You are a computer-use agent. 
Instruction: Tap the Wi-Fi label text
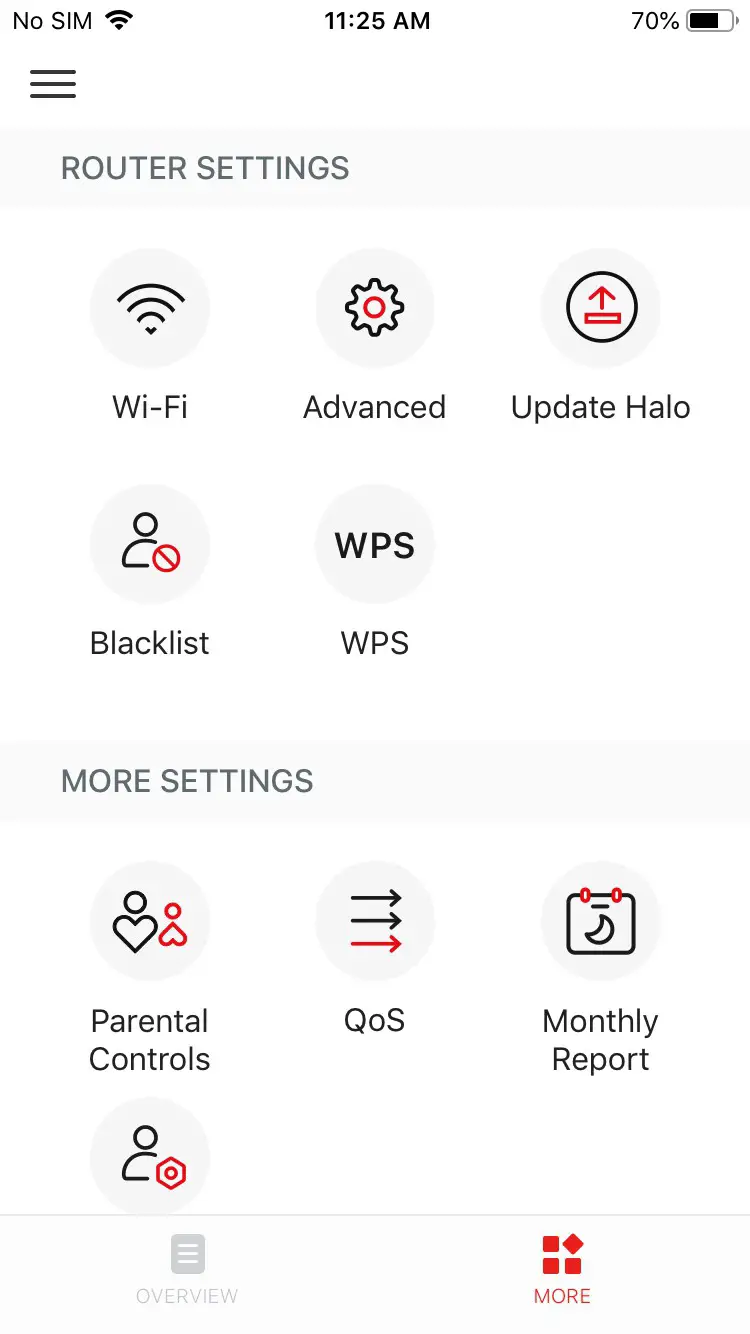pyautogui.click(x=150, y=407)
